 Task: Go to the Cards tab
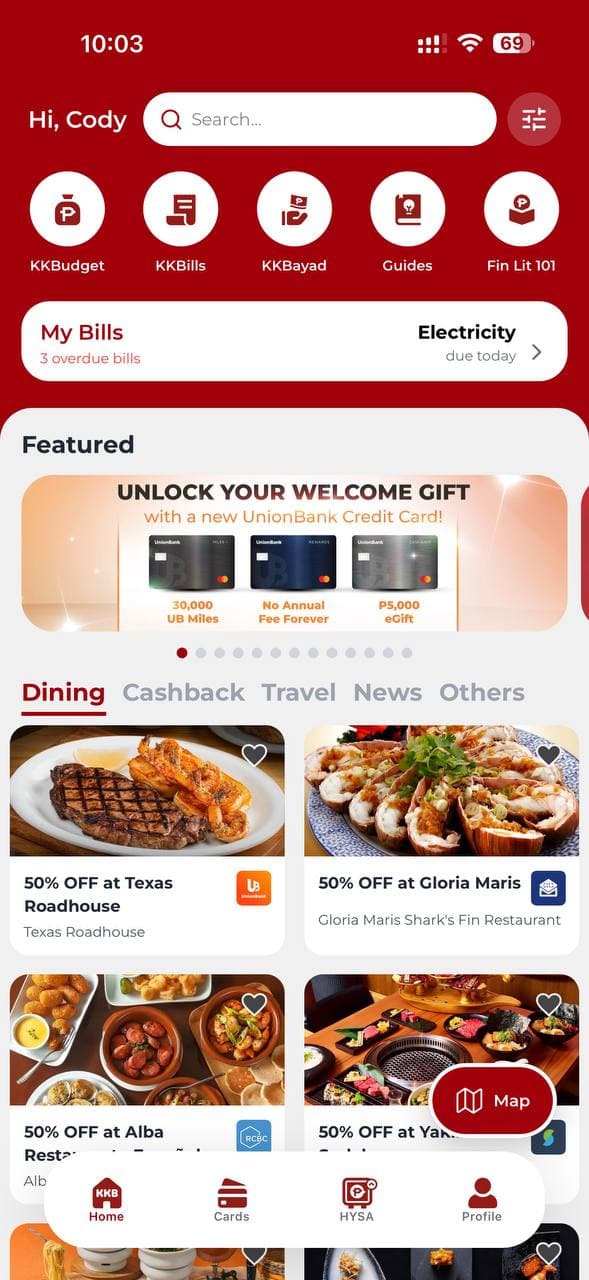point(231,1199)
